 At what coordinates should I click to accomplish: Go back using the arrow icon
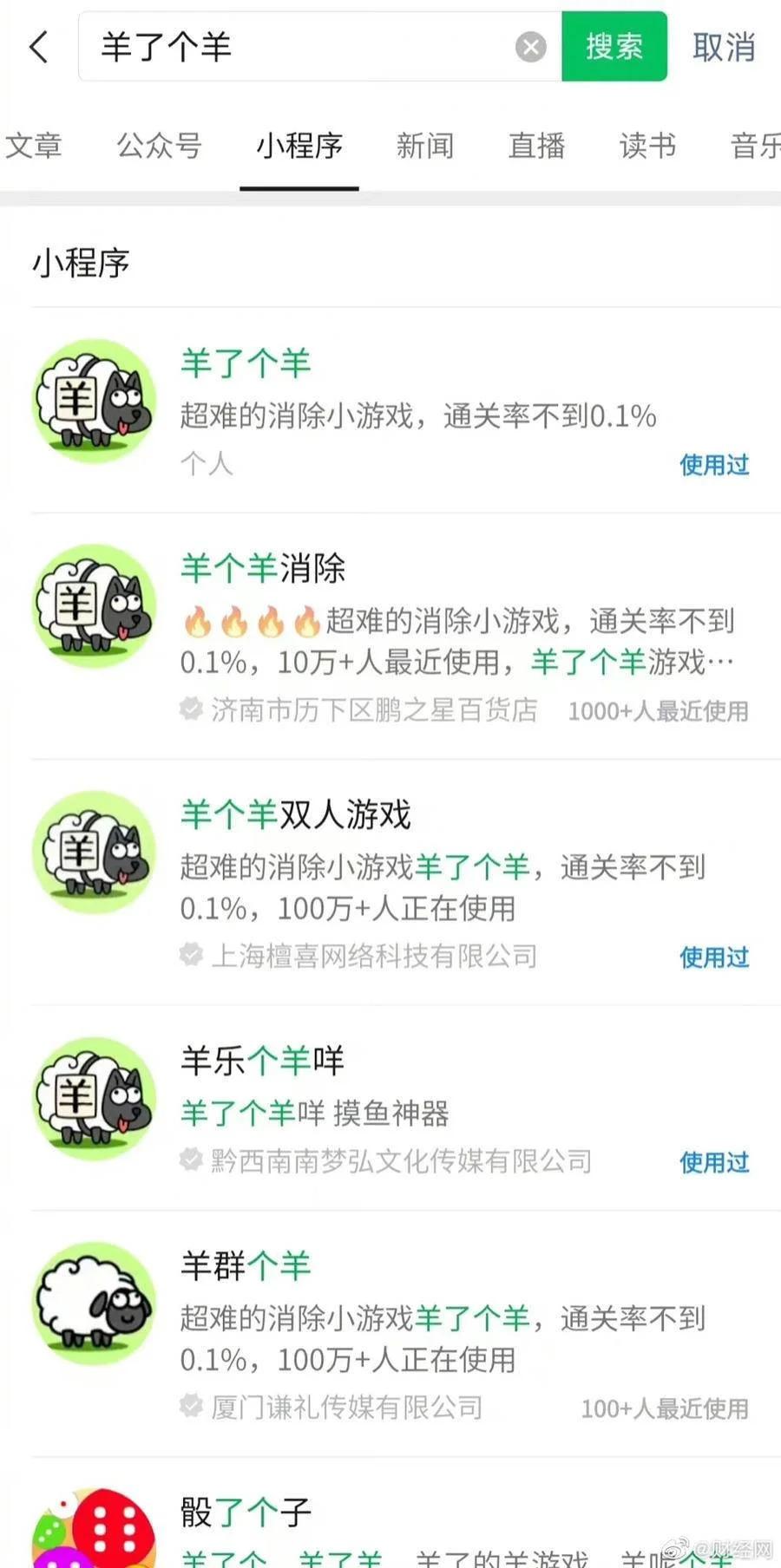tap(39, 47)
